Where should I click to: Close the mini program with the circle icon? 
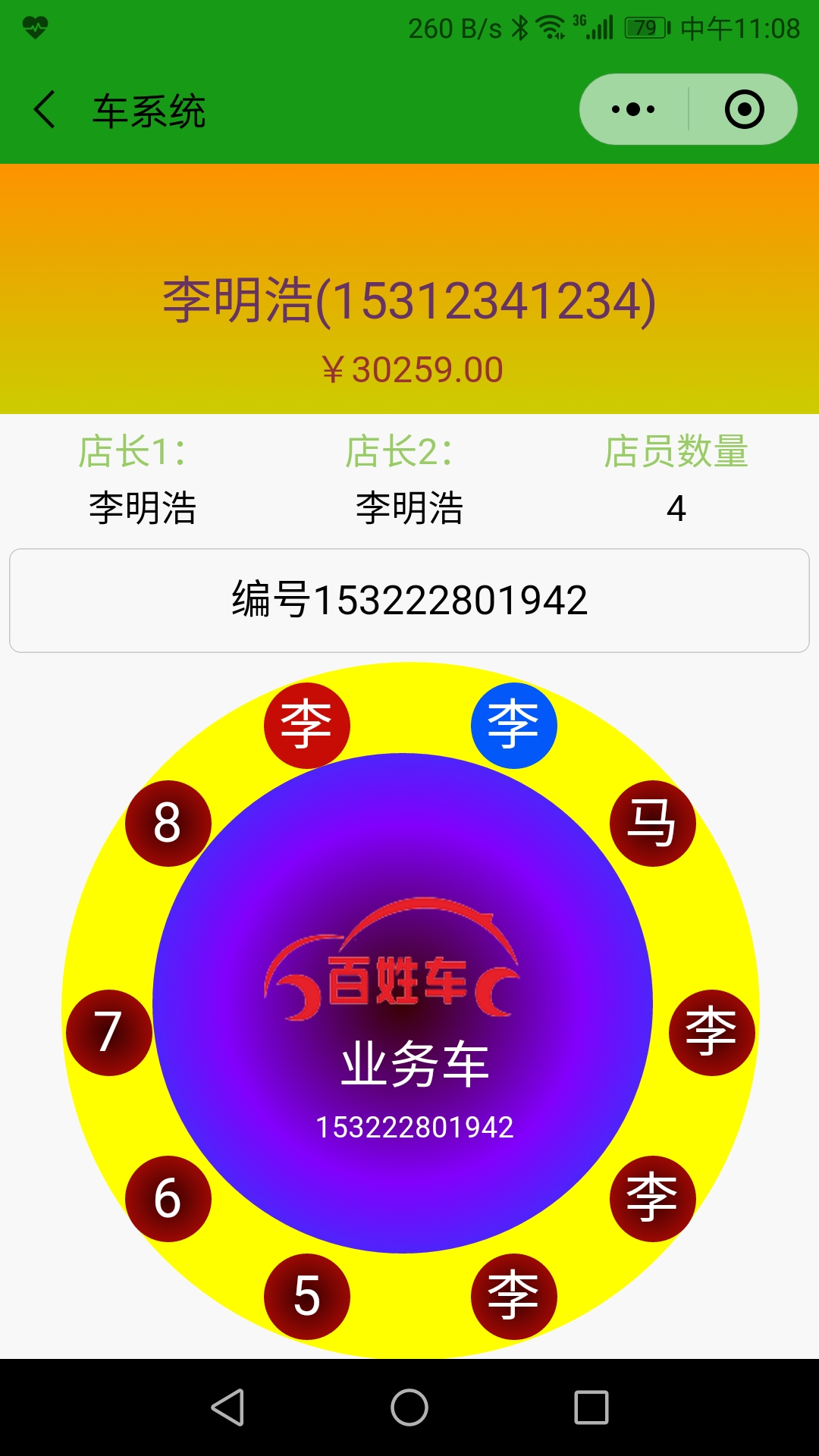744,110
